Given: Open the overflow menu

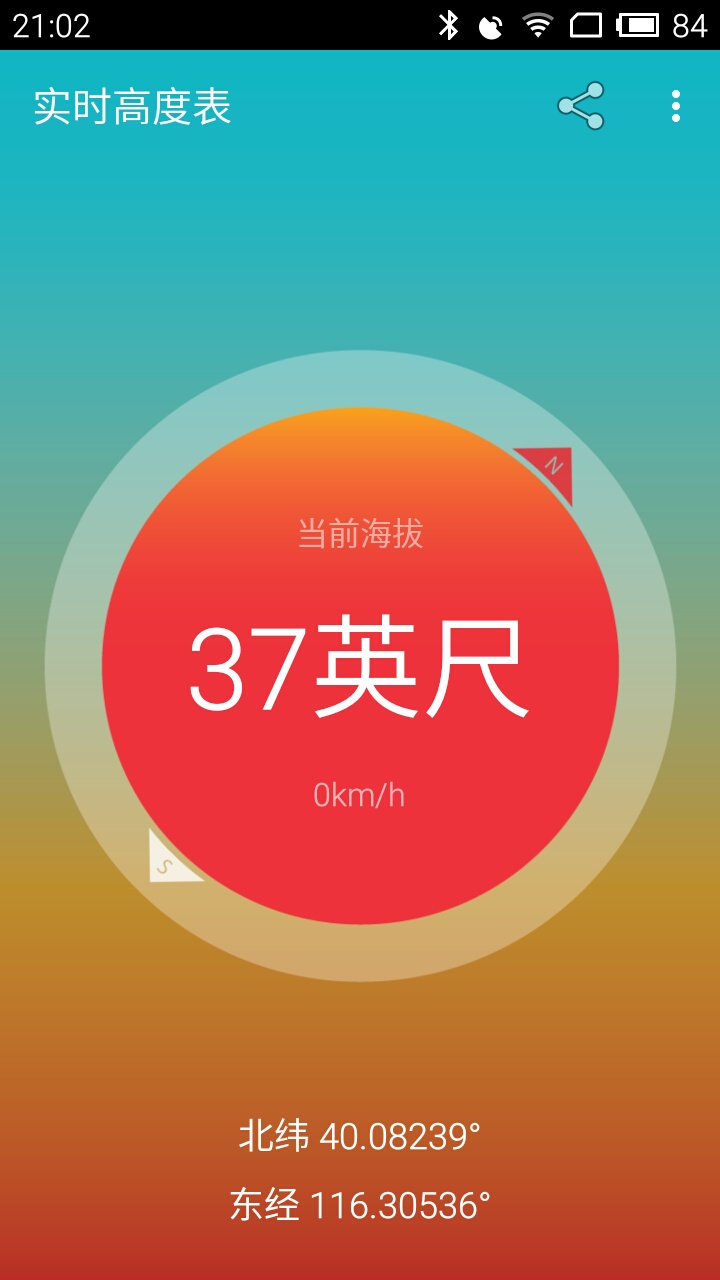Looking at the screenshot, I should pyautogui.click(x=676, y=106).
